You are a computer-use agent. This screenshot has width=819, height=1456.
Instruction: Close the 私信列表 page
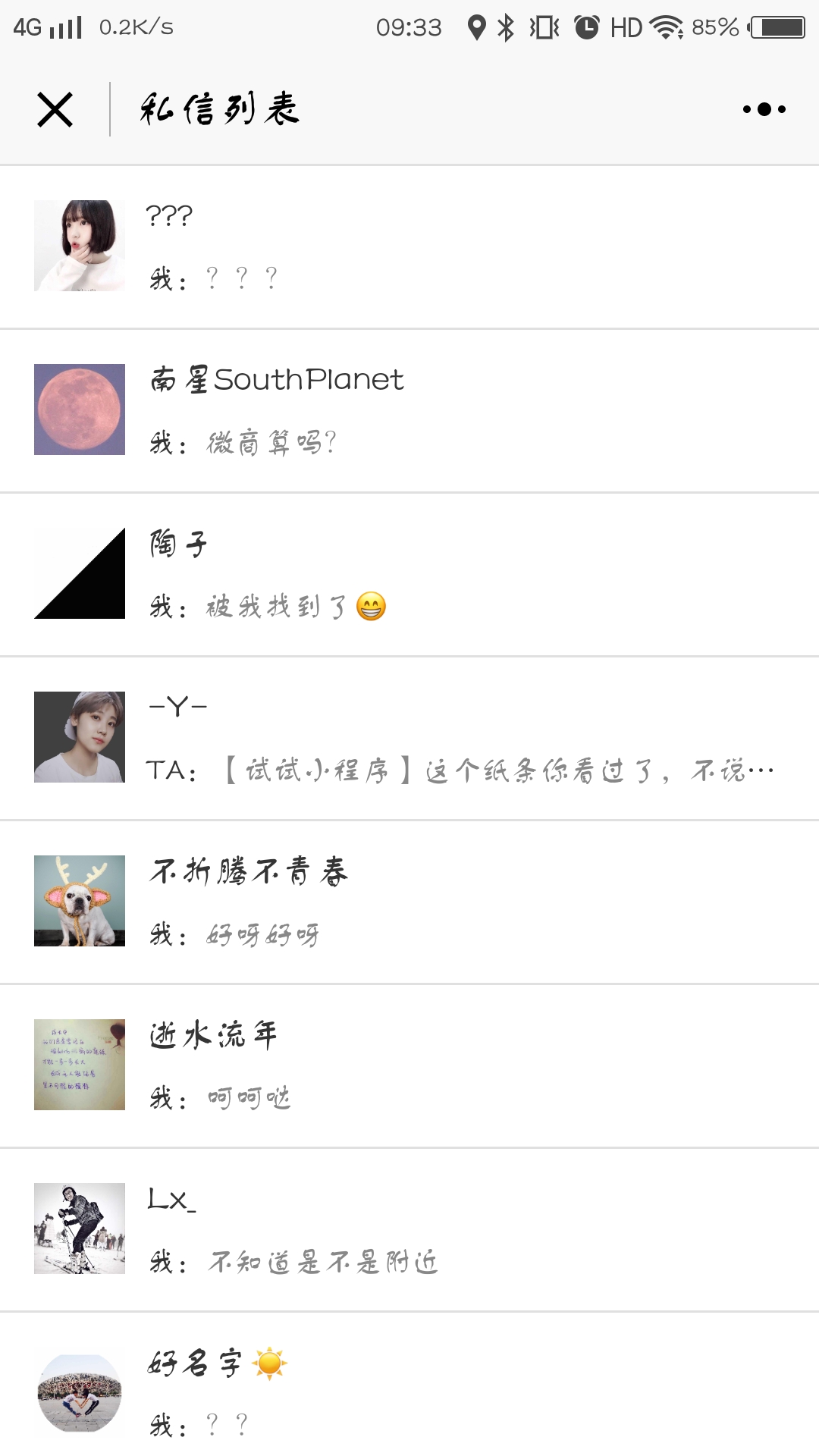pyautogui.click(x=55, y=109)
